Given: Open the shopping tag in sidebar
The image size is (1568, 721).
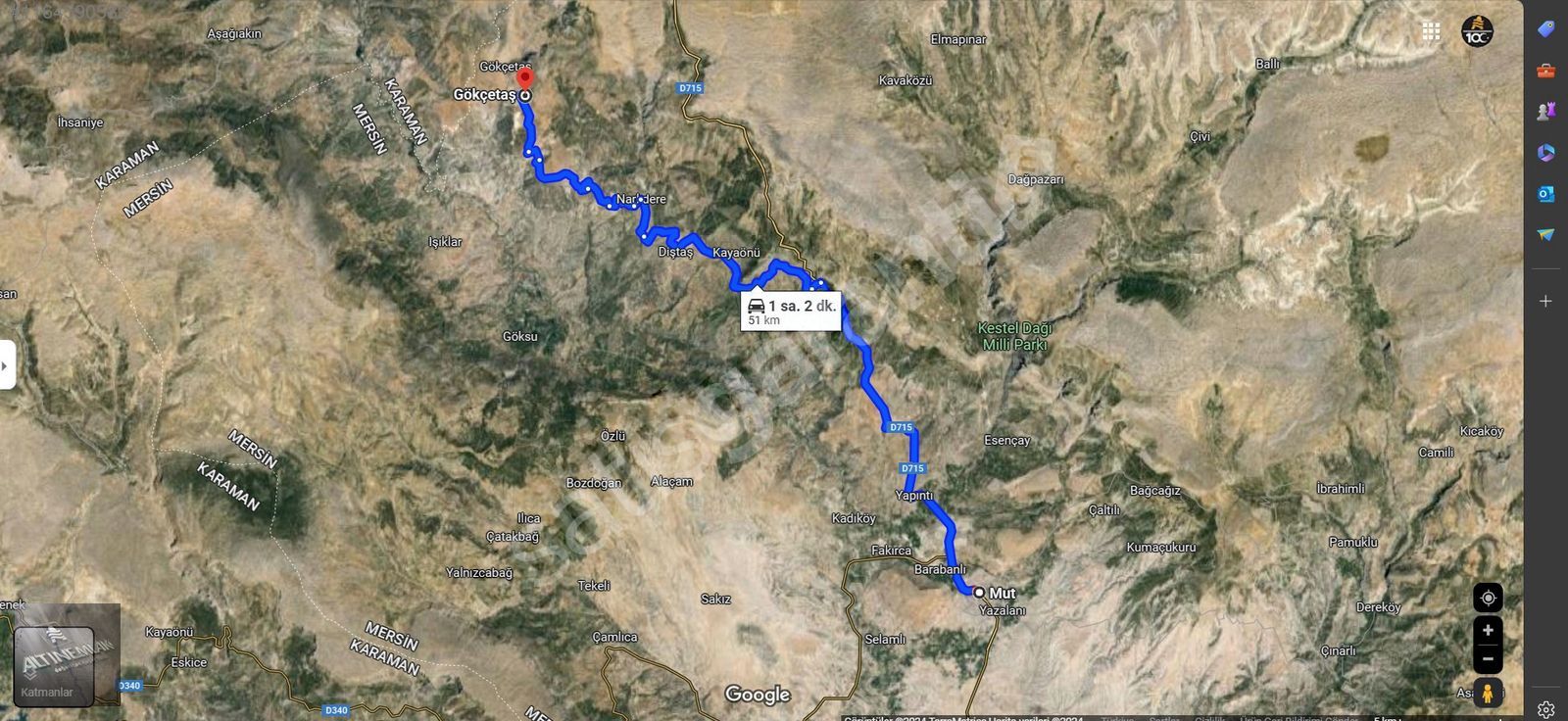Looking at the screenshot, I should tap(1545, 29).
